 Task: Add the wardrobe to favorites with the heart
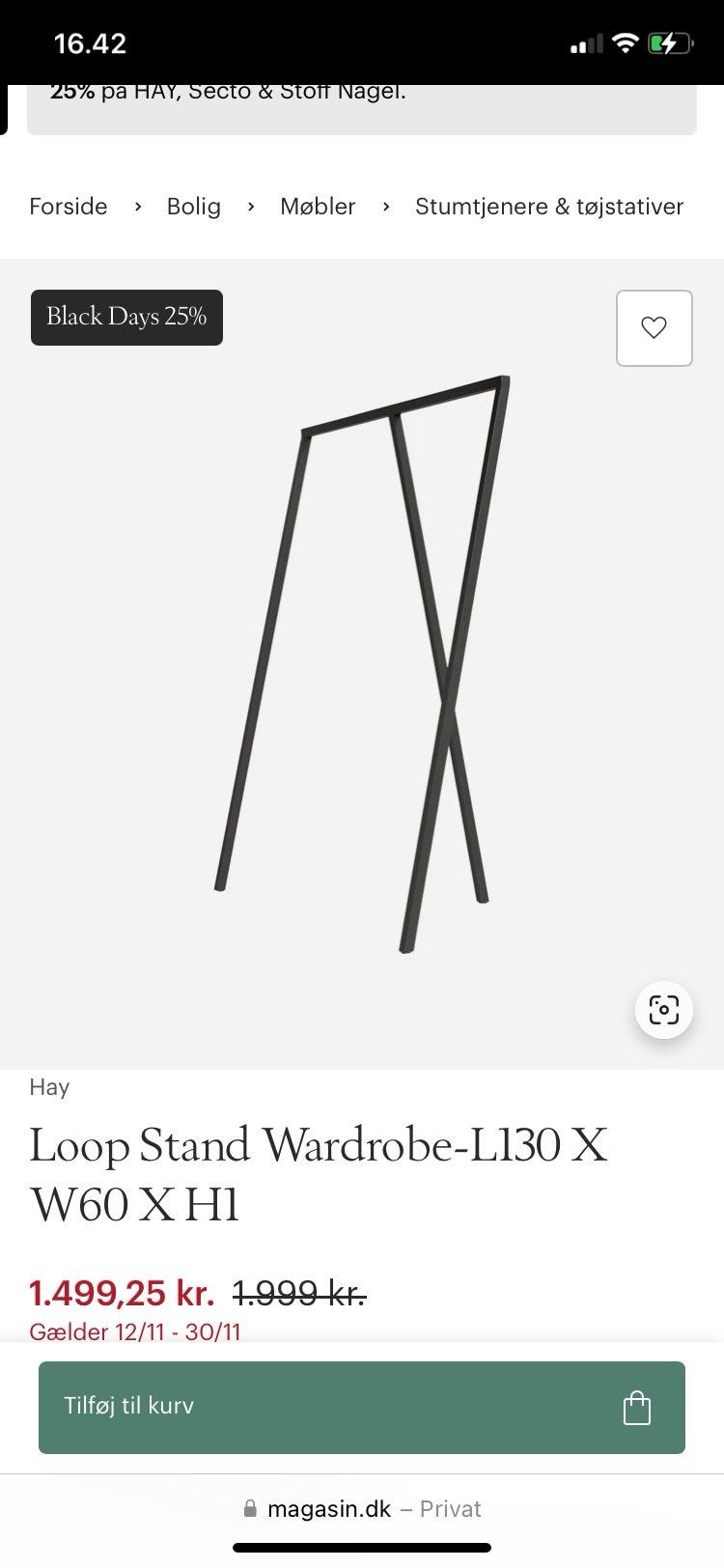[x=654, y=328]
